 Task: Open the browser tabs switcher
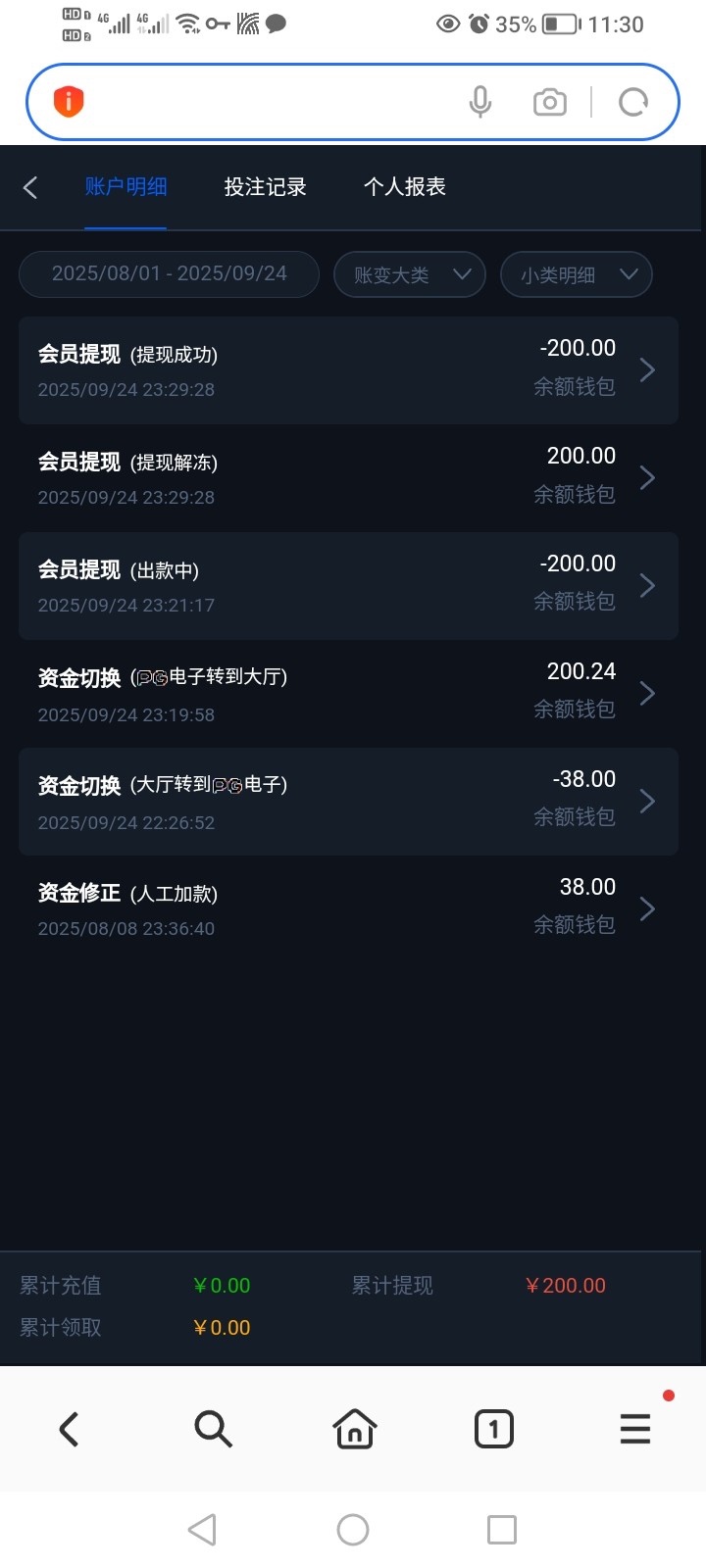click(x=493, y=1429)
